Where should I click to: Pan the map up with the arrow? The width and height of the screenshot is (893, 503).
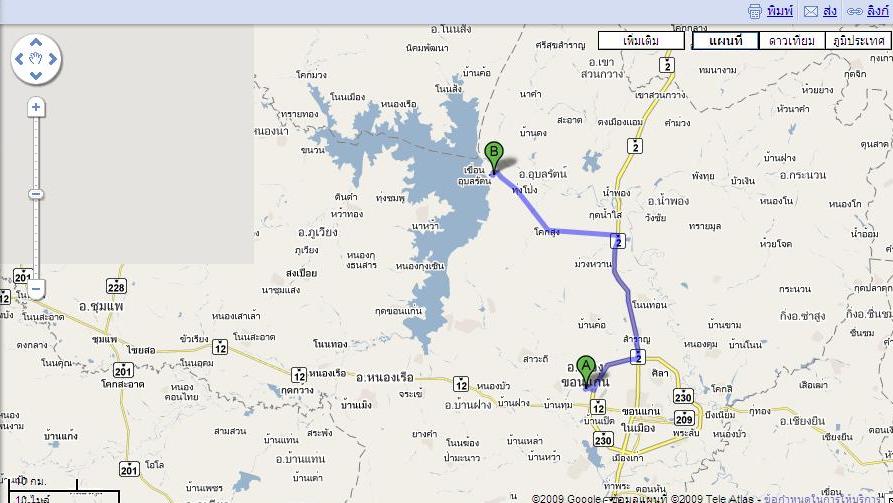tap(36, 44)
